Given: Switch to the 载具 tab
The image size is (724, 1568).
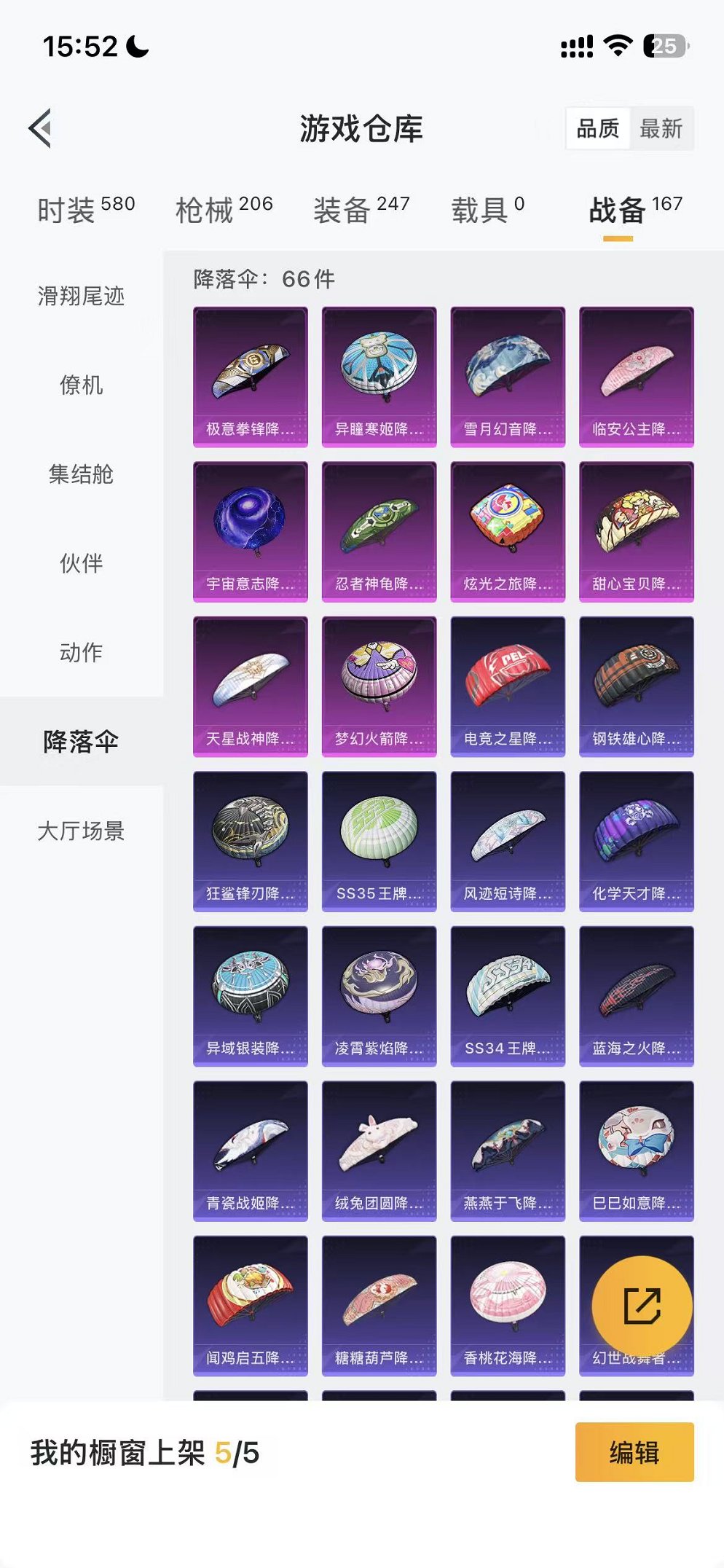Looking at the screenshot, I should [x=487, y=210].
